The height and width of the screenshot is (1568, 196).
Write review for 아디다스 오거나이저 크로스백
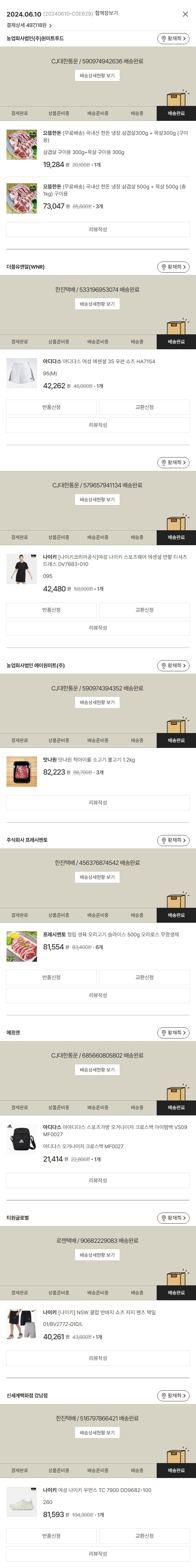[98, 1180]
